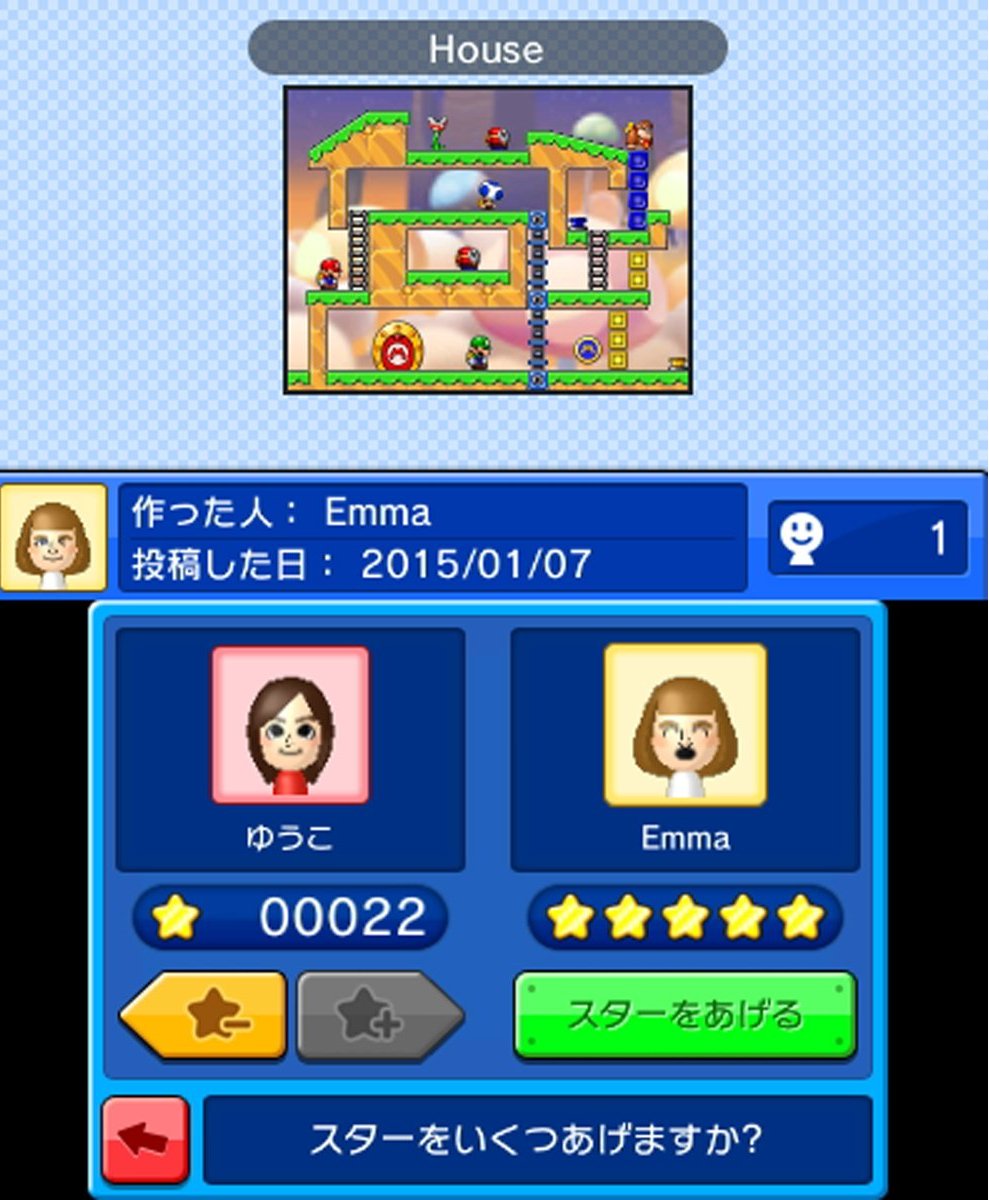
Task: Increase the star amount with plus arrow
Action: point(380,1016)
